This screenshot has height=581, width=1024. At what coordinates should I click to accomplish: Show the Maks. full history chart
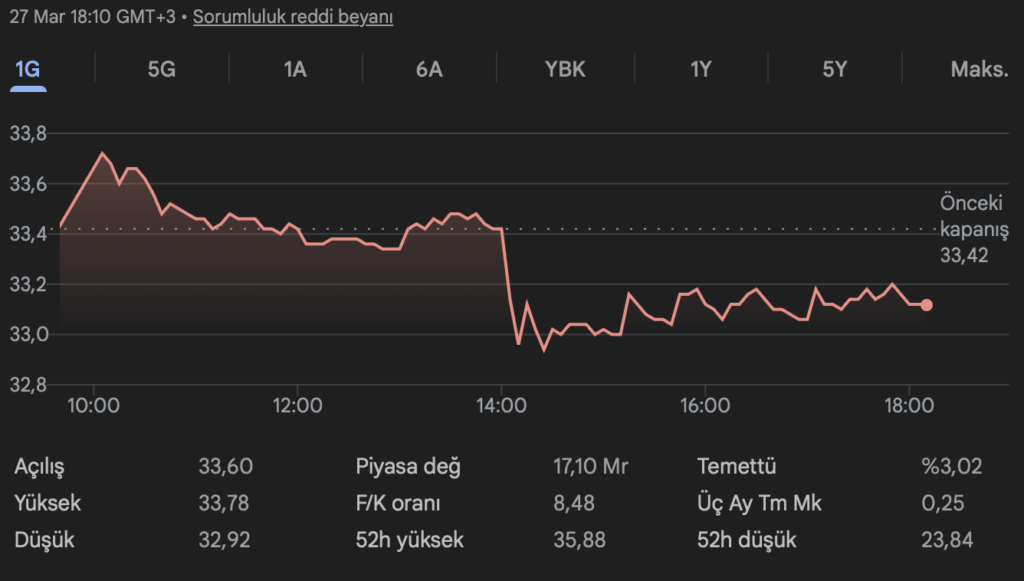[x=979, y=69]
